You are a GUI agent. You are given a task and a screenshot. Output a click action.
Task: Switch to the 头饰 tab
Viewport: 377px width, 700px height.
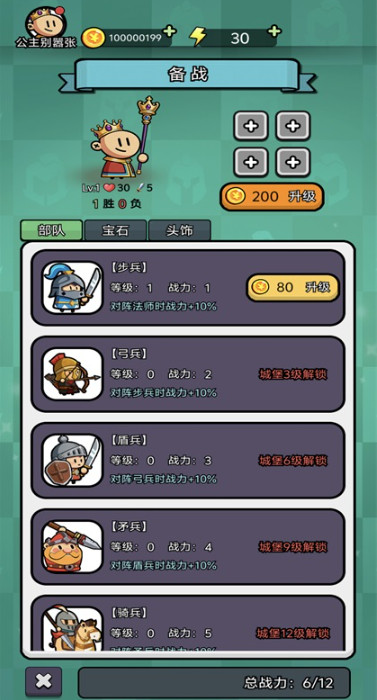[180, 231]
